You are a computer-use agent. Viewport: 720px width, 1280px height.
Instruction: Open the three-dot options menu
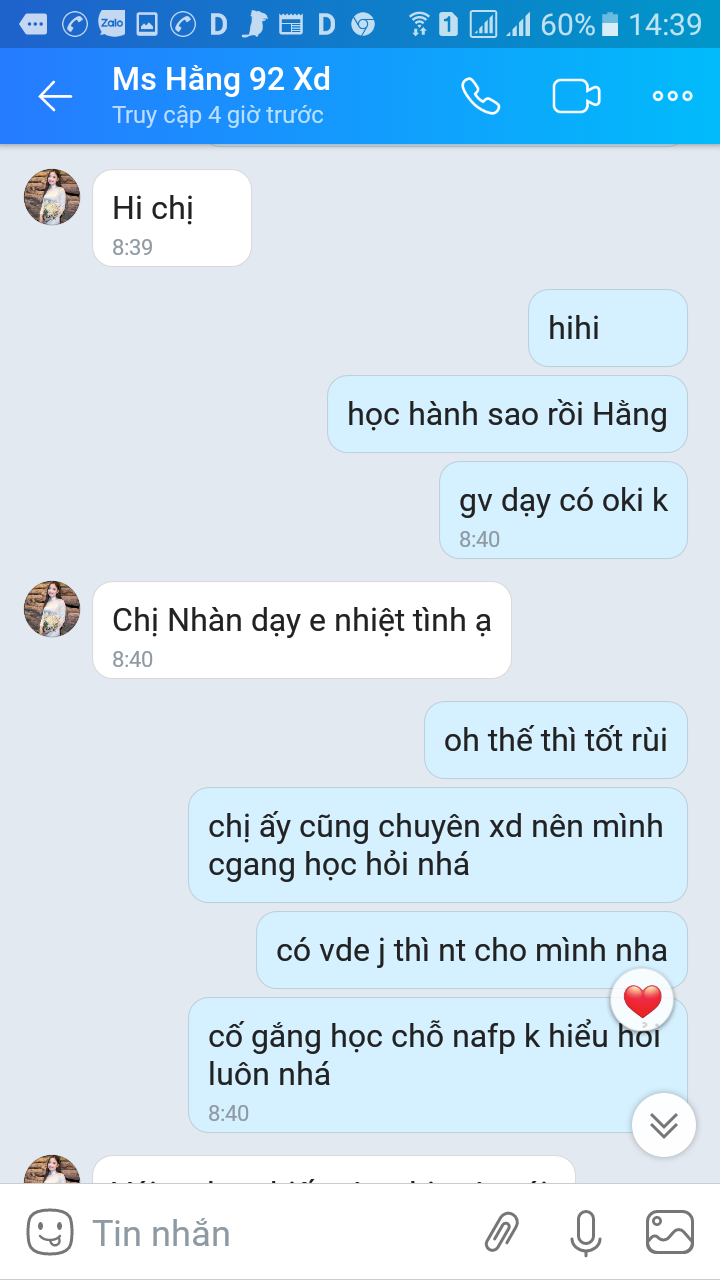(x=671, y=96)
